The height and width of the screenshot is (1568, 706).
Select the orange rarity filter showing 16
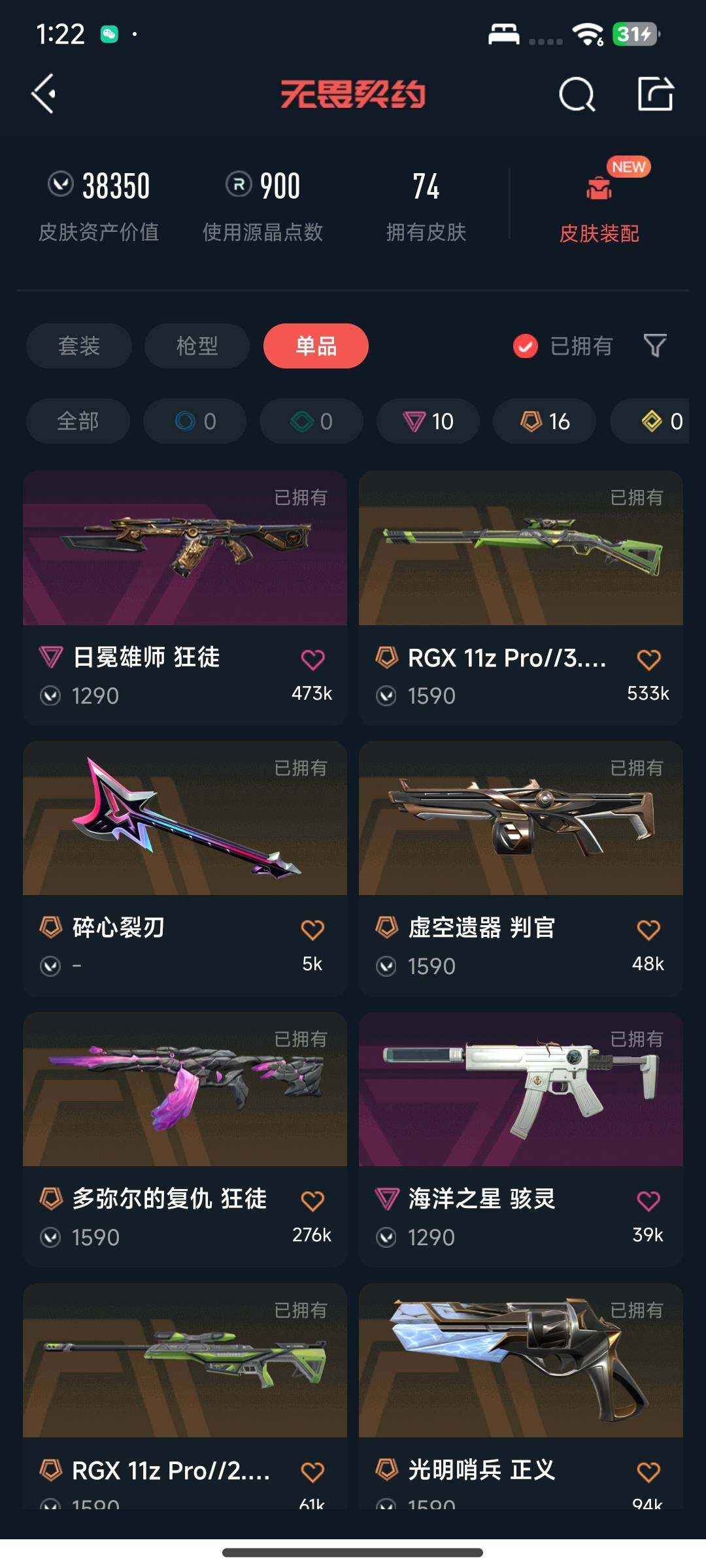coord(543,421)
